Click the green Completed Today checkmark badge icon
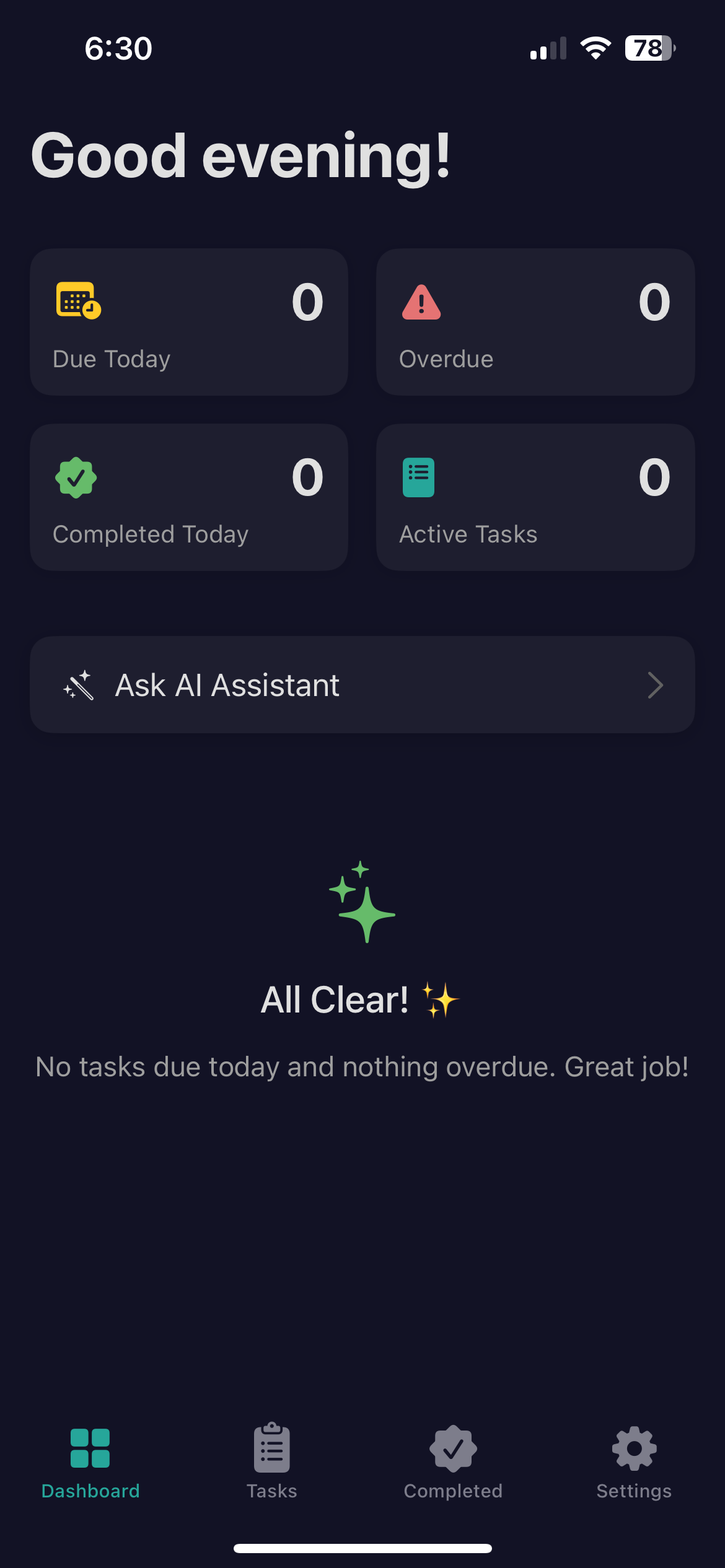The width and height of the screenshot is (725, 1568). point(75,477)
